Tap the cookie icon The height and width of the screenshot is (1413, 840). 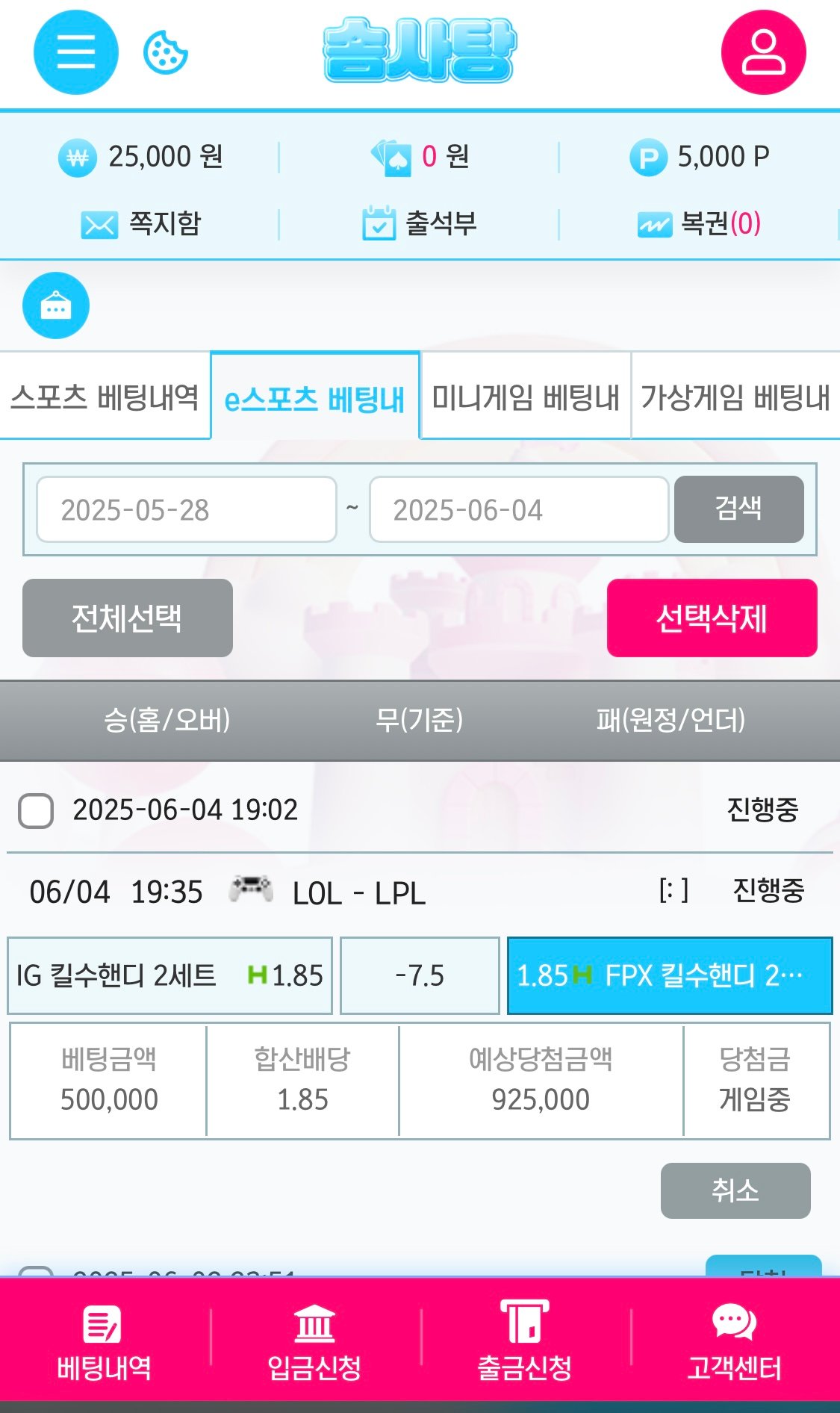tap(165, 52)
